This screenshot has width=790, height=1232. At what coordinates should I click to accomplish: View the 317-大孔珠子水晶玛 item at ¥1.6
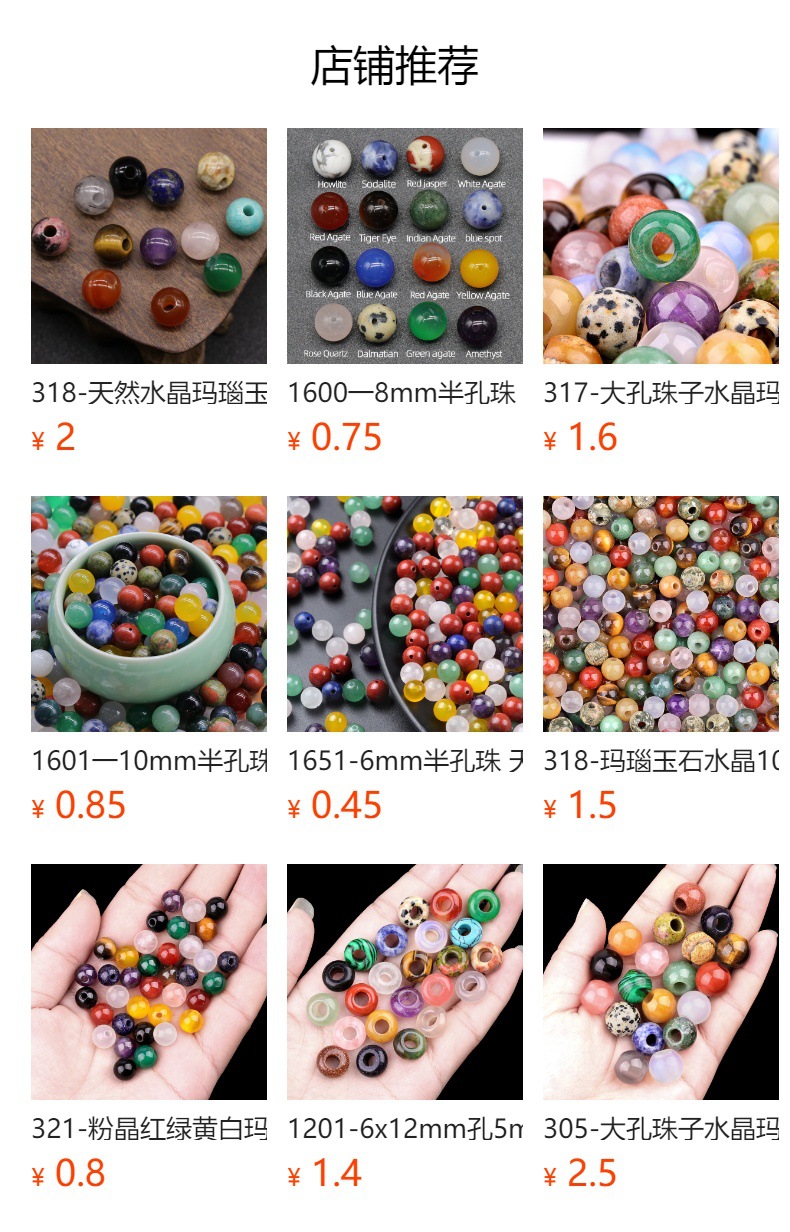pyautogui.click(x=661, y=292)
